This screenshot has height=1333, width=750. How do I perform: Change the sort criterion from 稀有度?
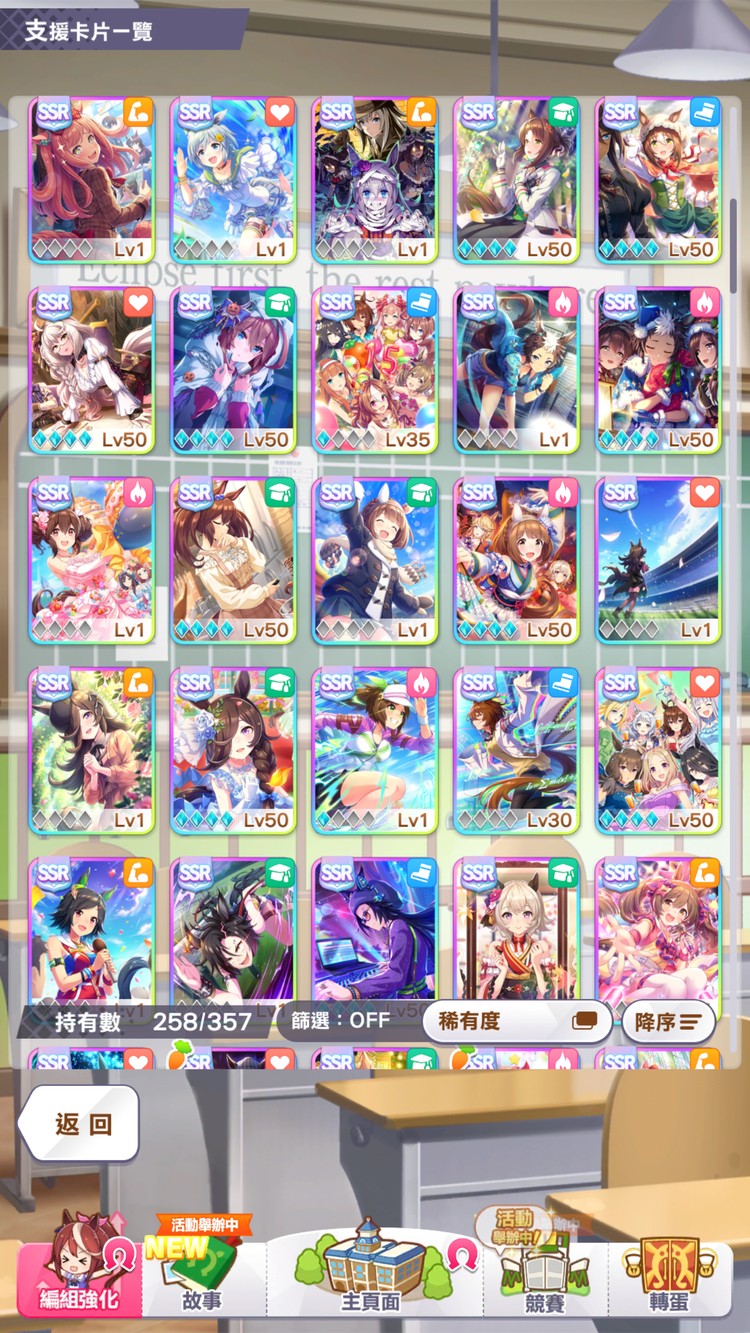click(x=516, y=1022)
